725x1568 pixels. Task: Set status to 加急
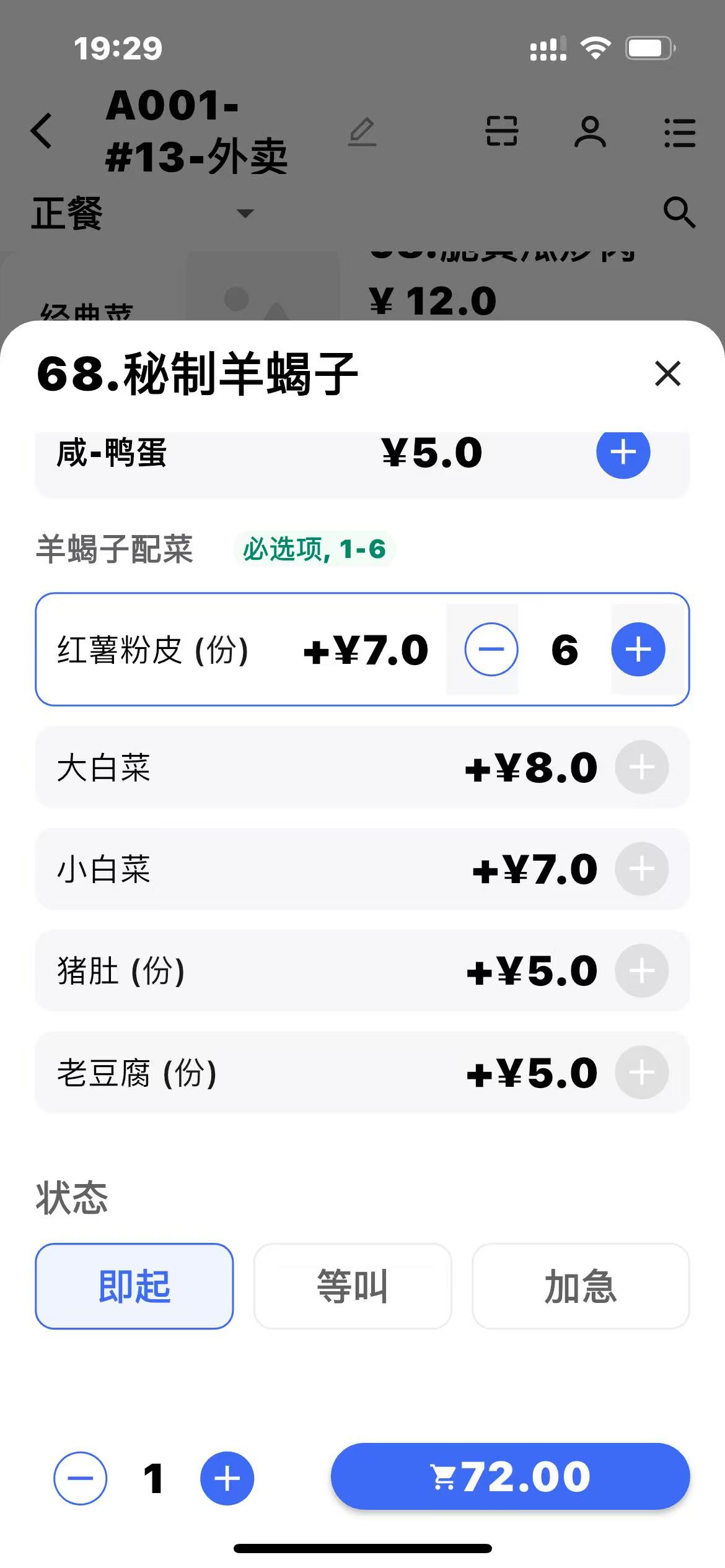click(581, 1286)
